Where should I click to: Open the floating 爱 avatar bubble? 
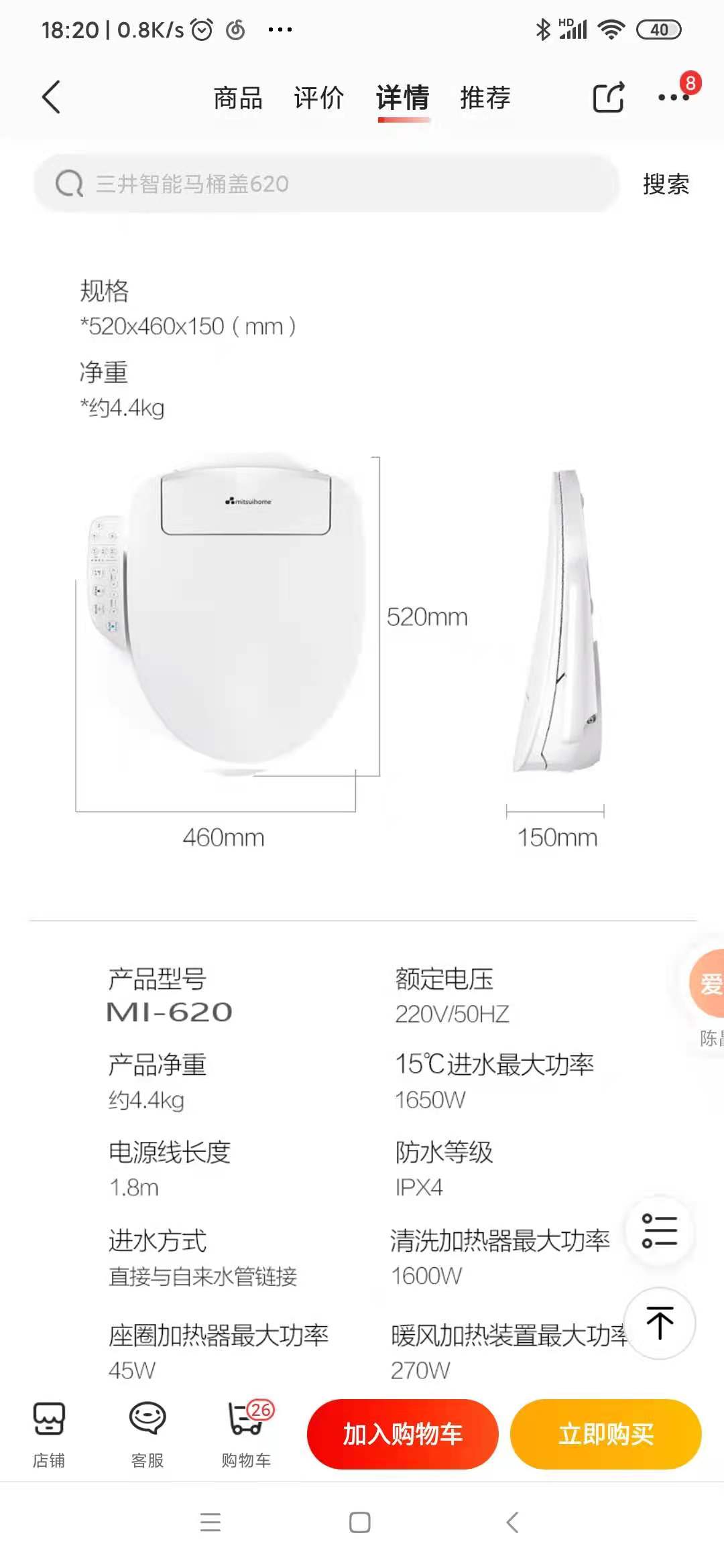click(x=709, y=984)
